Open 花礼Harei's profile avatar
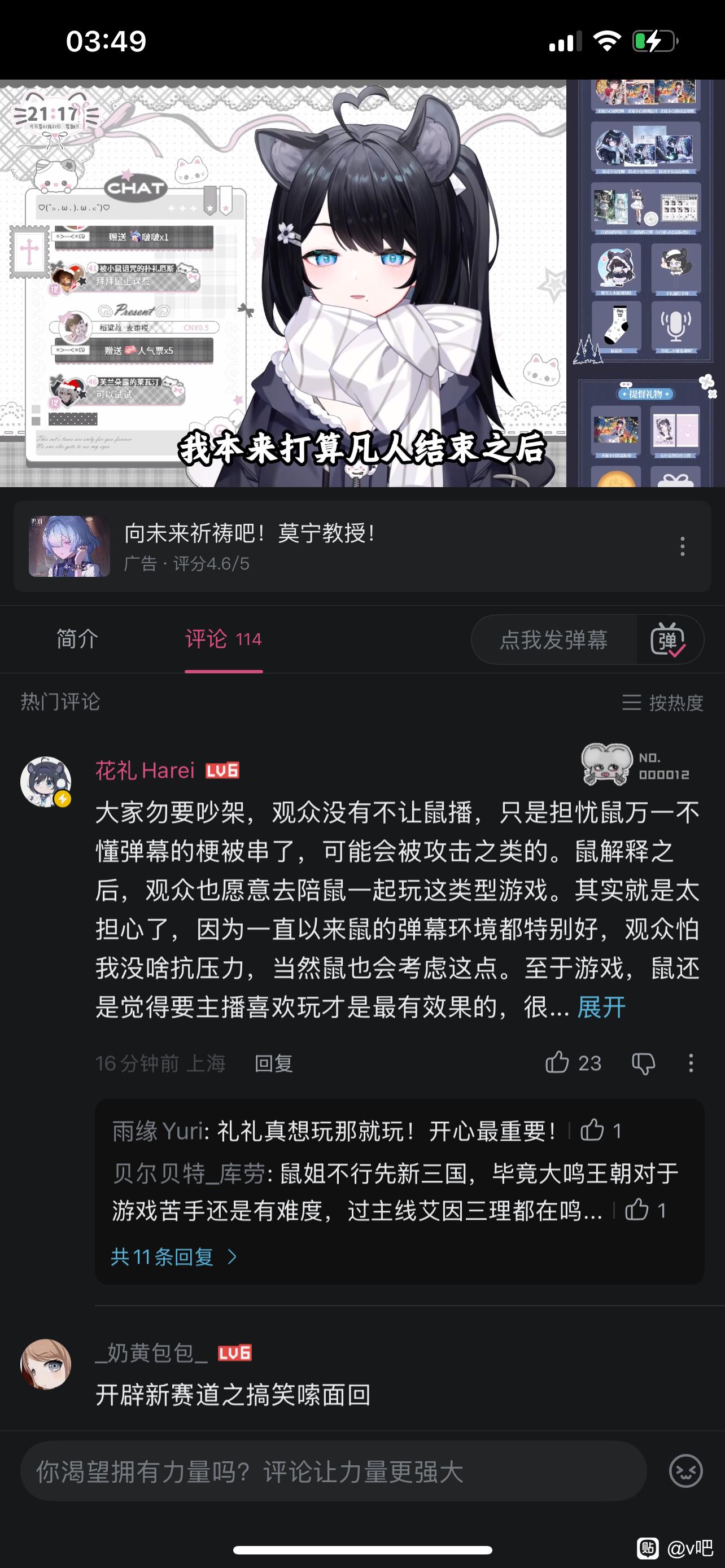The width and height of the screenshot is (725, 1568). click(46, 782)
